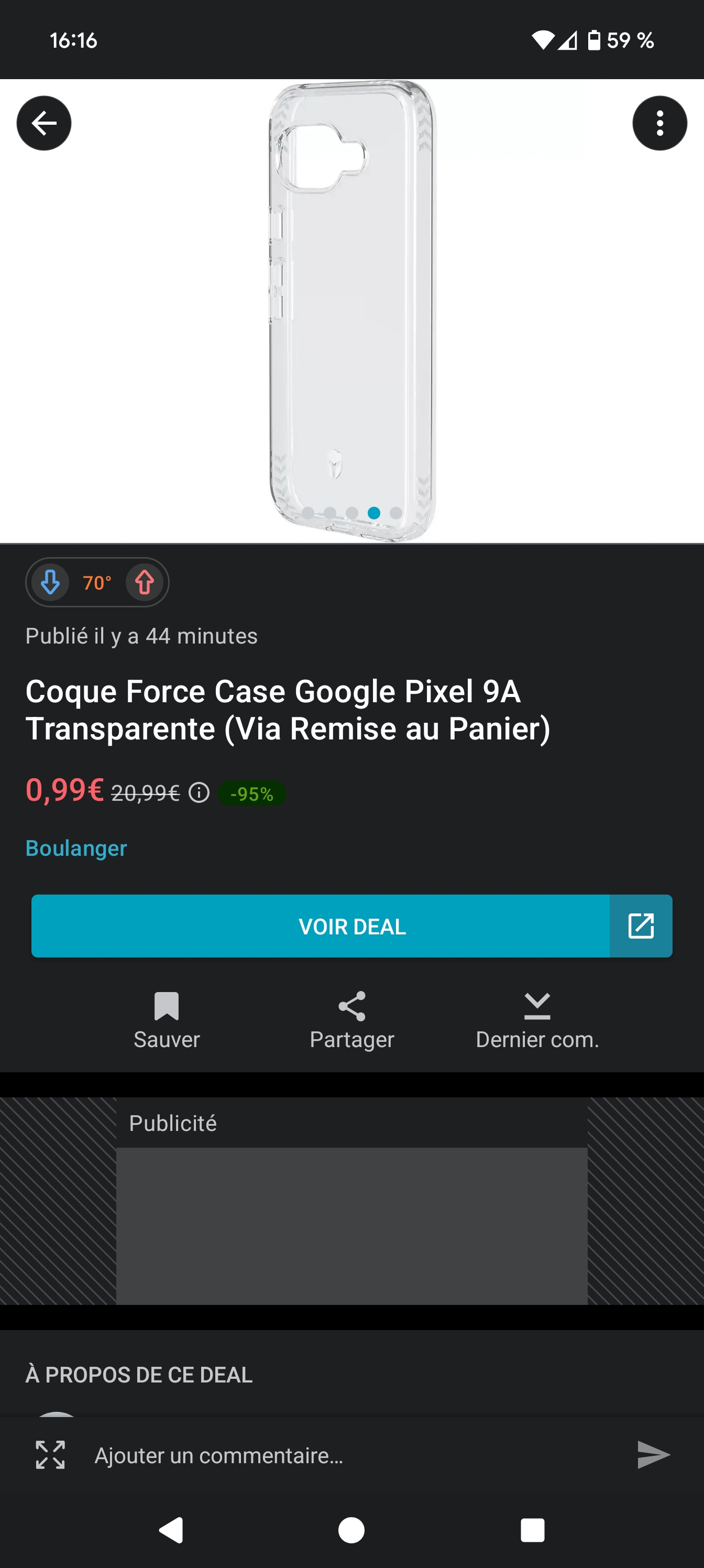Open deal externally via the square-arrow icon
Screen dimensions: 704x1568
pyautogui.click(x=641, y=926)
